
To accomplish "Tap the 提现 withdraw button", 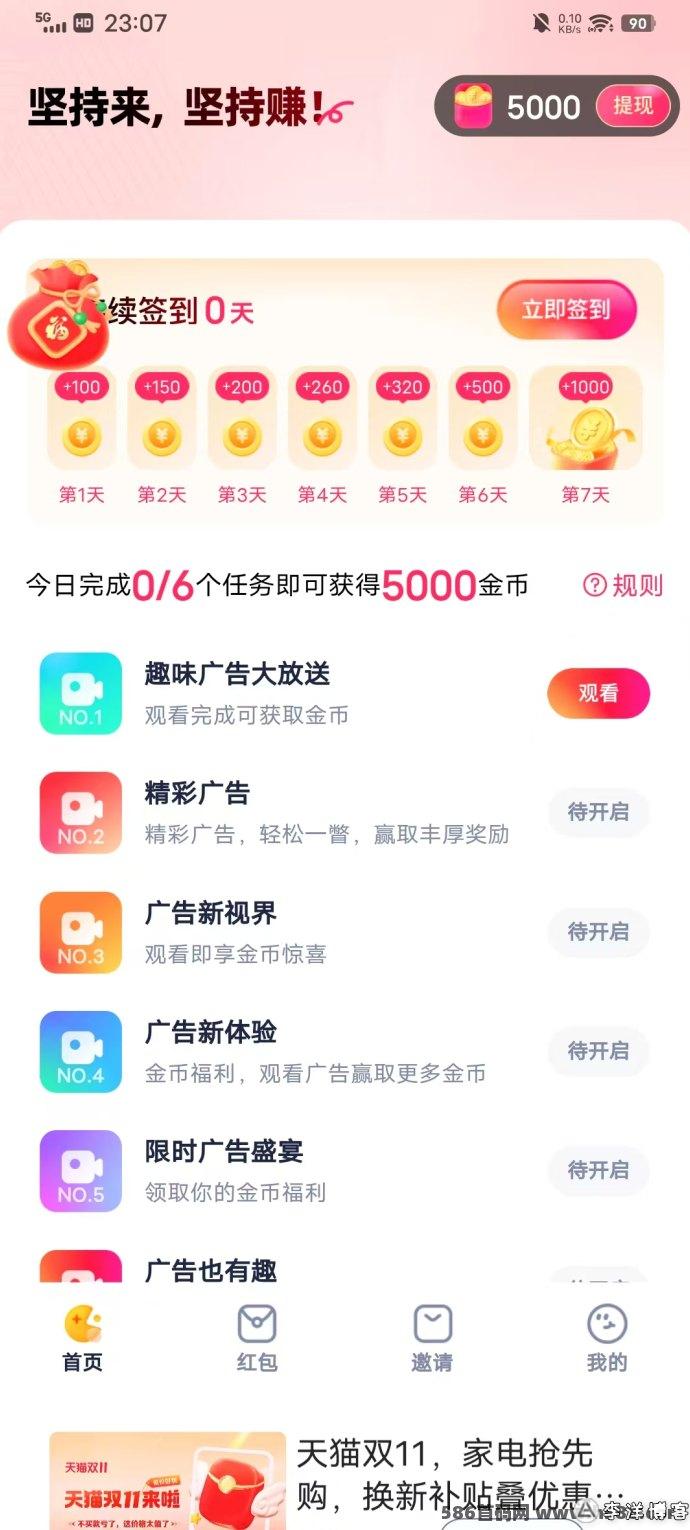I will (632, 106).
